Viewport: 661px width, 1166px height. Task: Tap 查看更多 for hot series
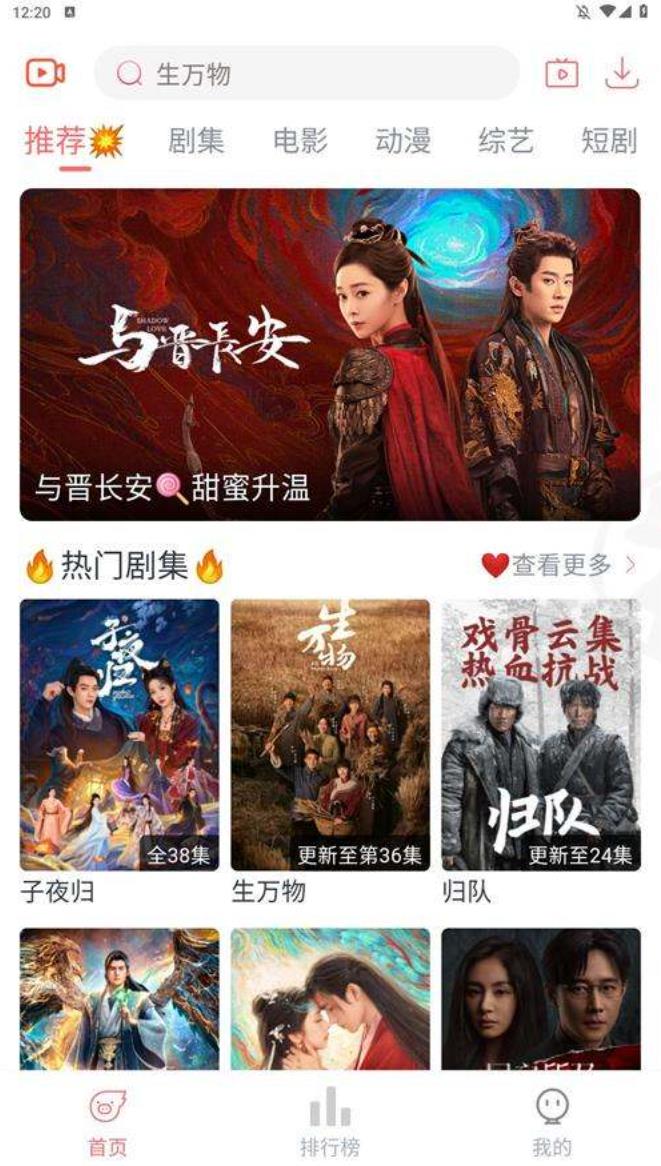coord(560,565)
